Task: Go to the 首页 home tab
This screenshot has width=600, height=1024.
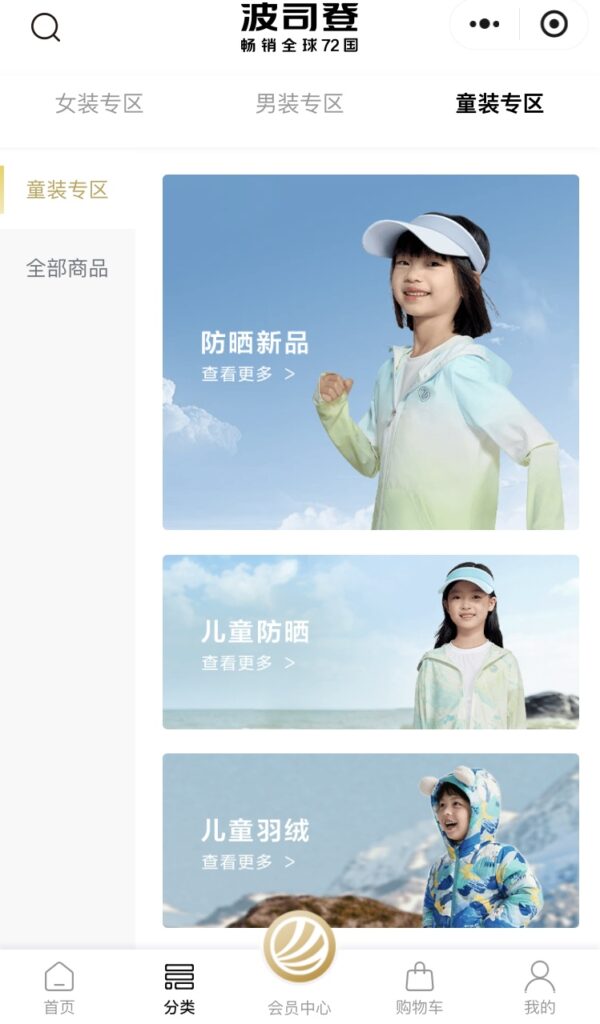Action: click(x=59, y=987)
